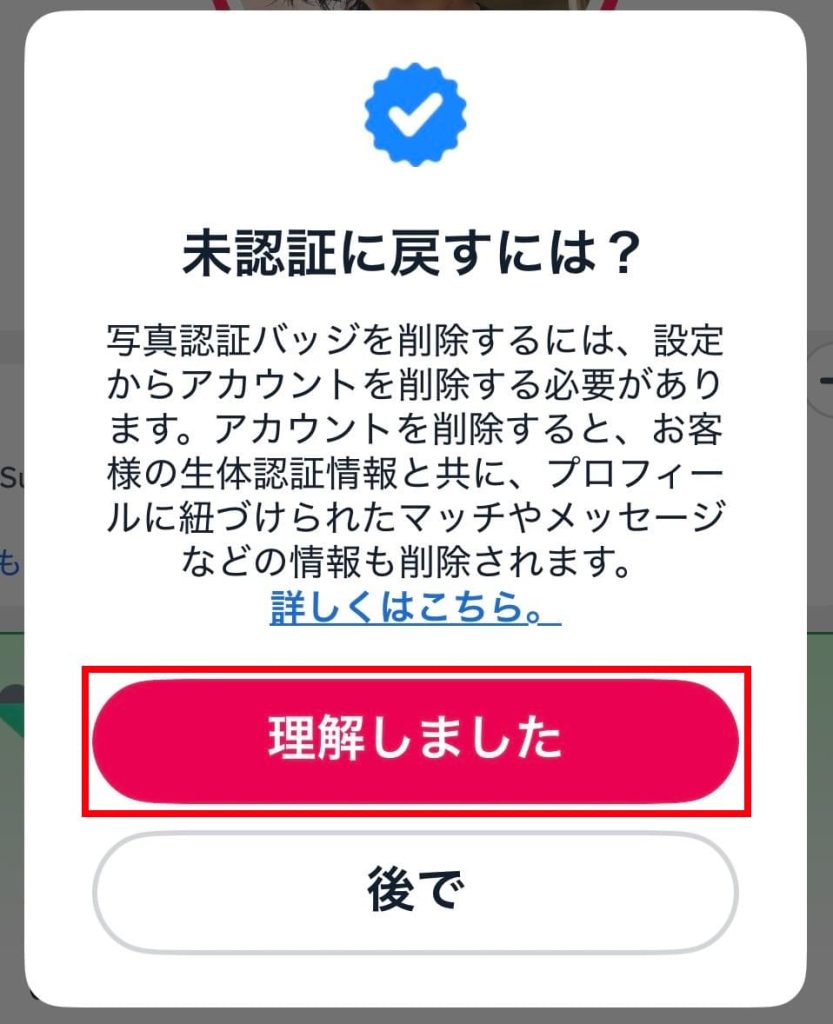
Task: Choose 後で to decide later
Action: [x=415, y=891]
